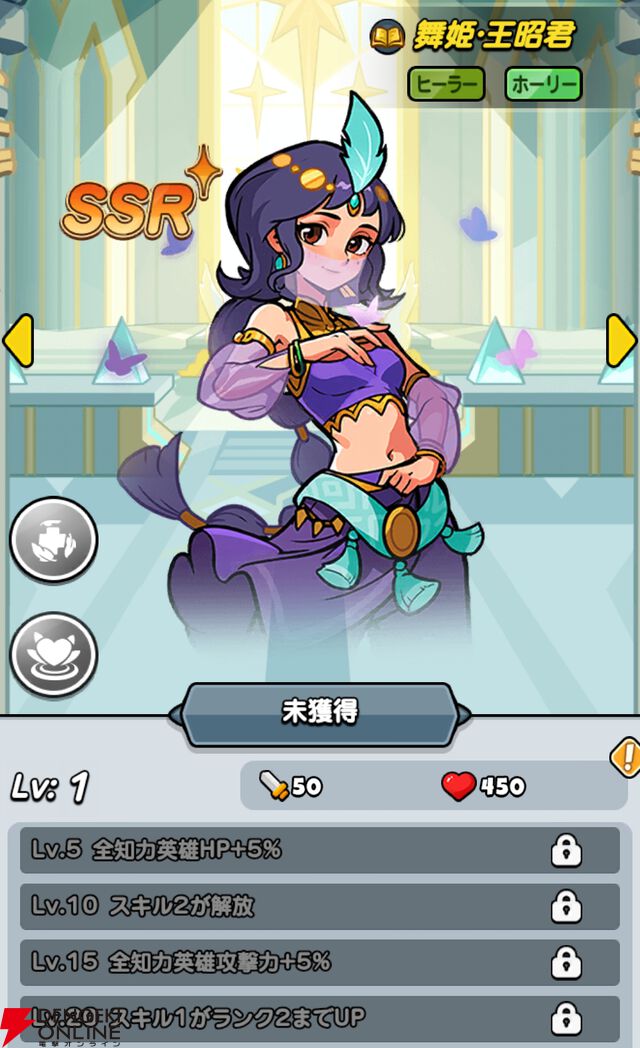The height and width of the screenshot is (1048, 640).
Task: Go to previous hero with left arrow
Action: 17,340
